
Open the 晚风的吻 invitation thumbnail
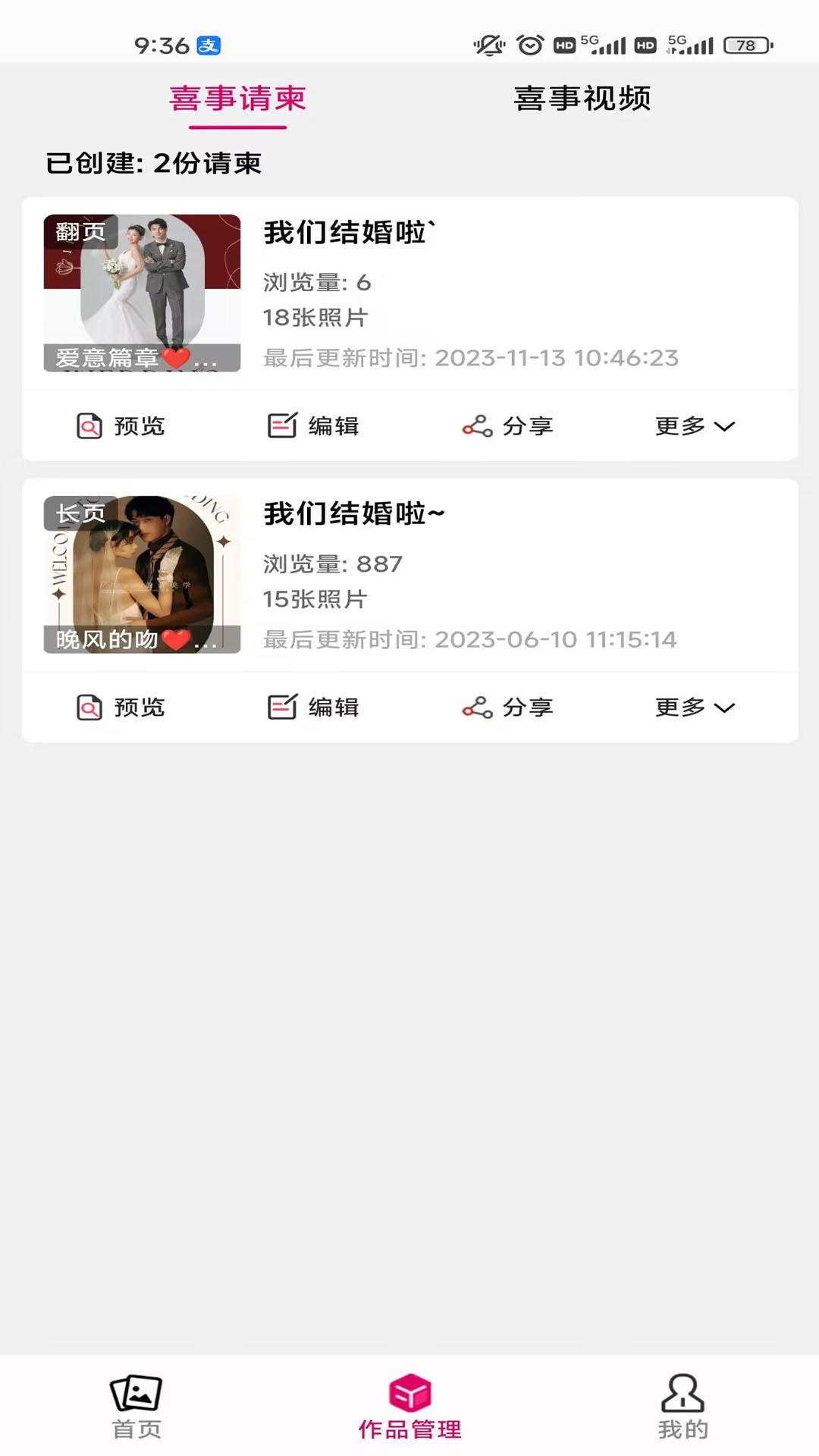142,574
